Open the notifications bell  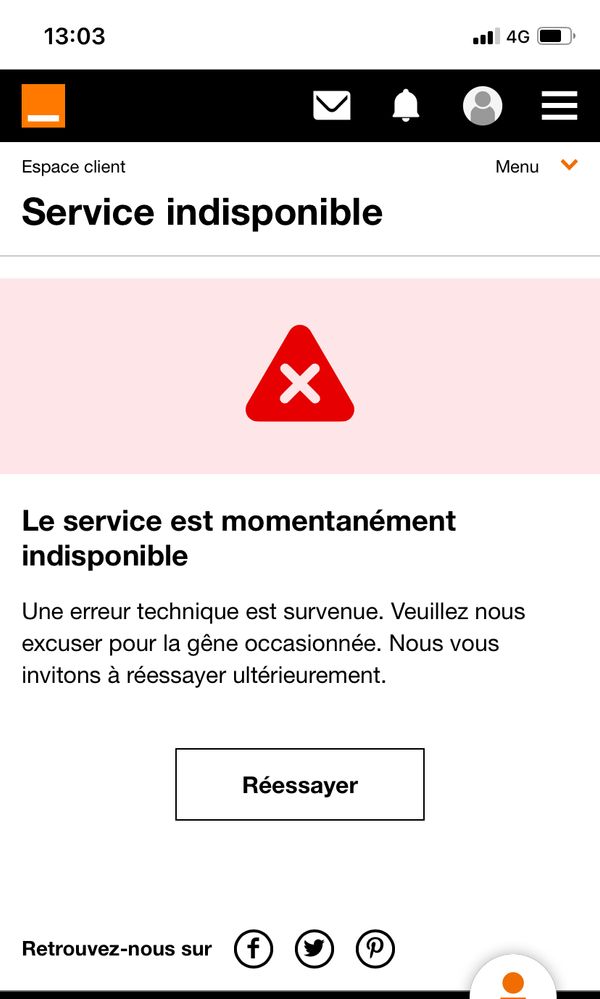(406, 105)
